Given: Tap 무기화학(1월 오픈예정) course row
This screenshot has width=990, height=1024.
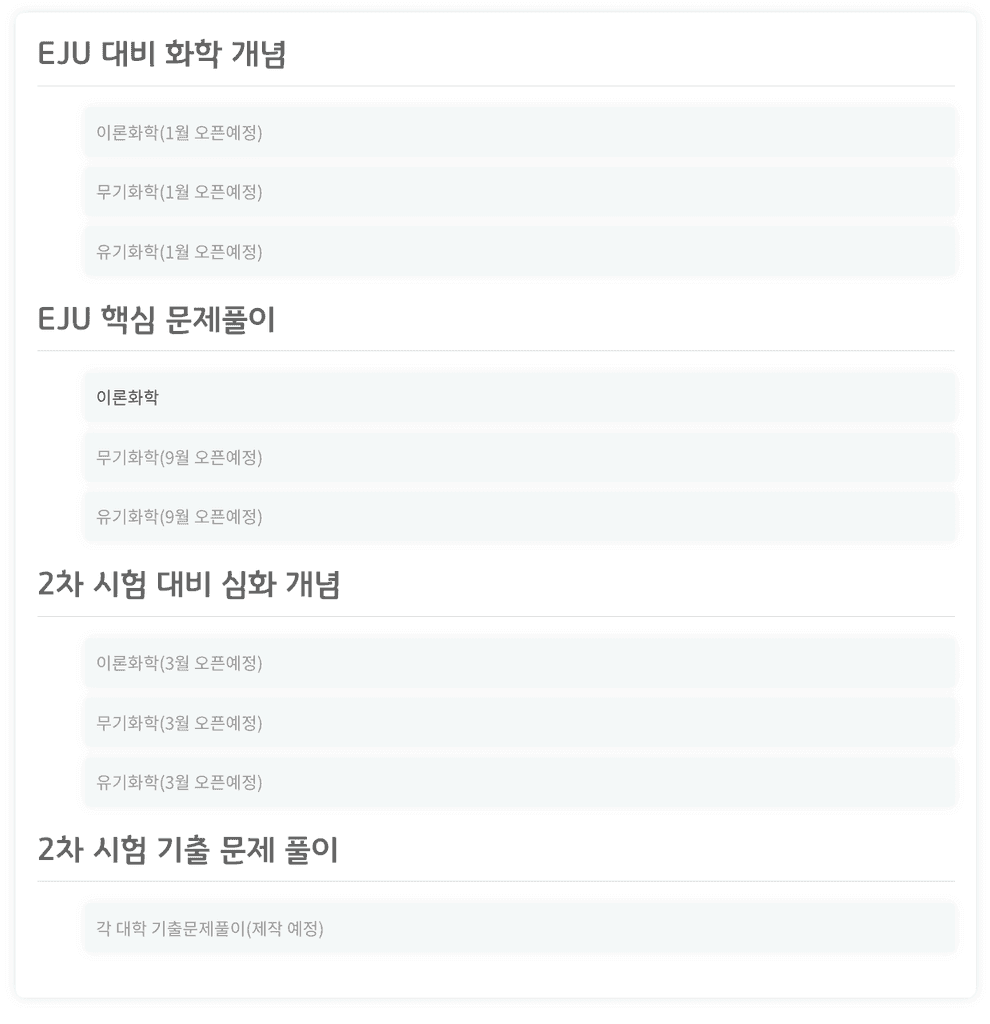Looking at the screenshot, I should (x=519, y=192).
